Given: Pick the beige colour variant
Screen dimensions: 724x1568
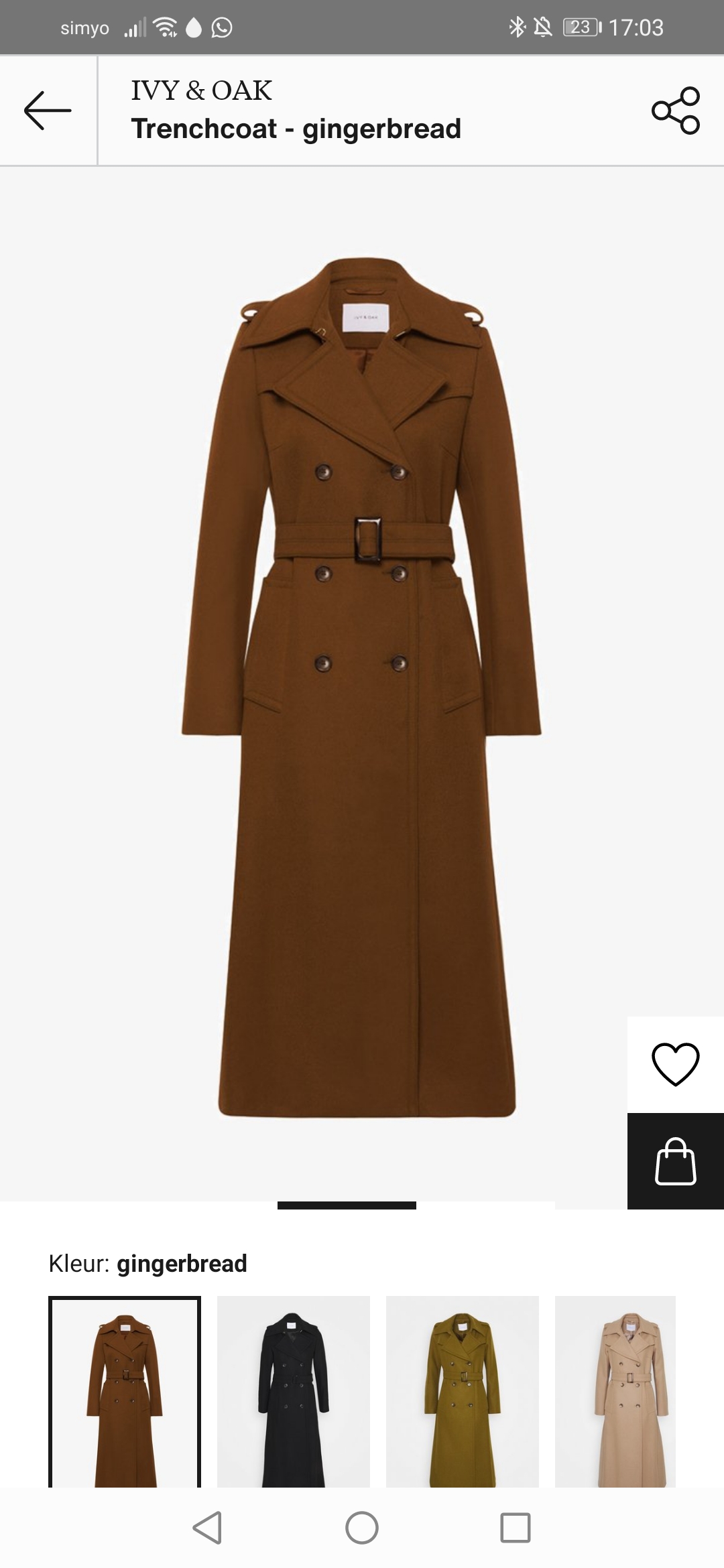Looking at the screenshot, I should (615, 1391).
